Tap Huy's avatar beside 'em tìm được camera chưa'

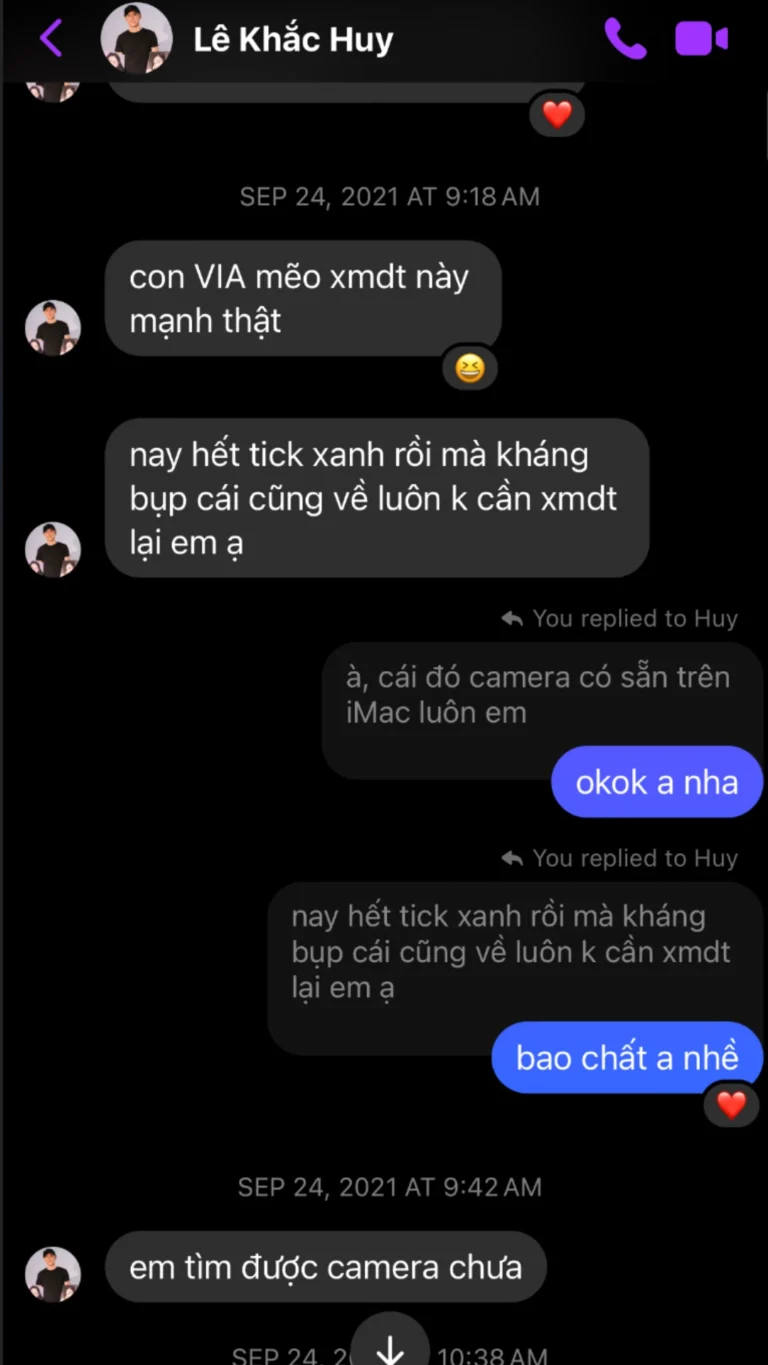tap(53, 1273)
